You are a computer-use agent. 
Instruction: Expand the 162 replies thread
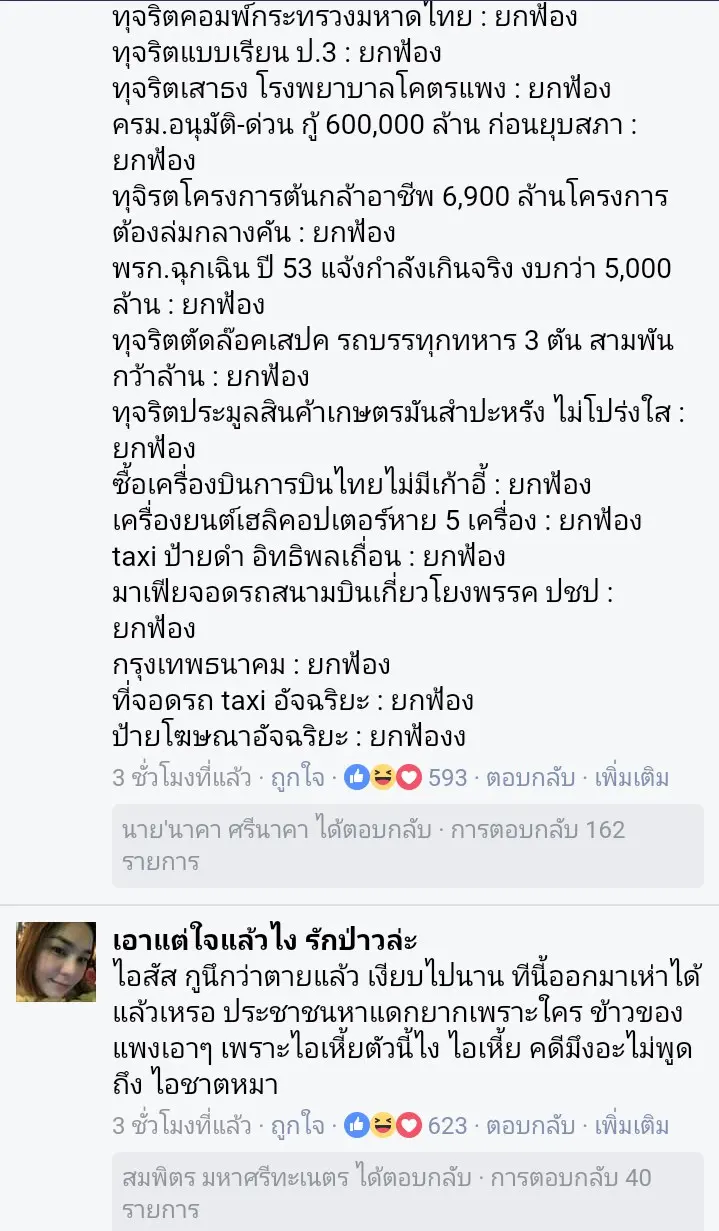click(x=373, y=845)
